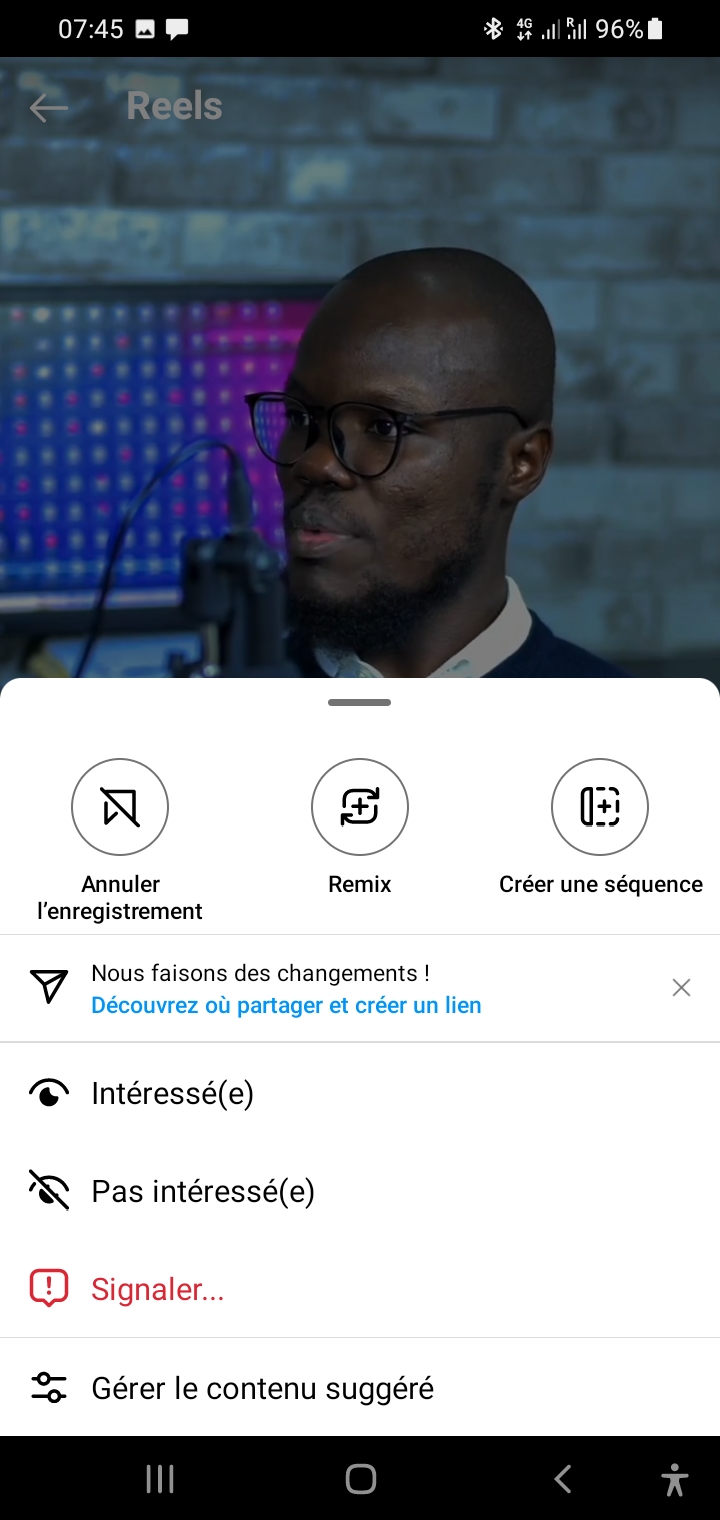Open Gérer le contenu suggéré
The image size is (720, 1520).
click(x=262, y=1388)
